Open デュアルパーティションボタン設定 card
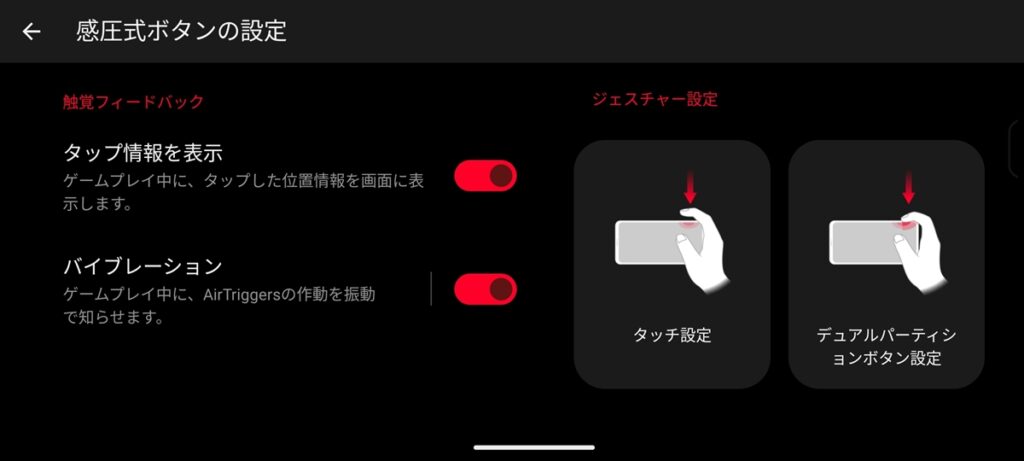 point(886,264)
